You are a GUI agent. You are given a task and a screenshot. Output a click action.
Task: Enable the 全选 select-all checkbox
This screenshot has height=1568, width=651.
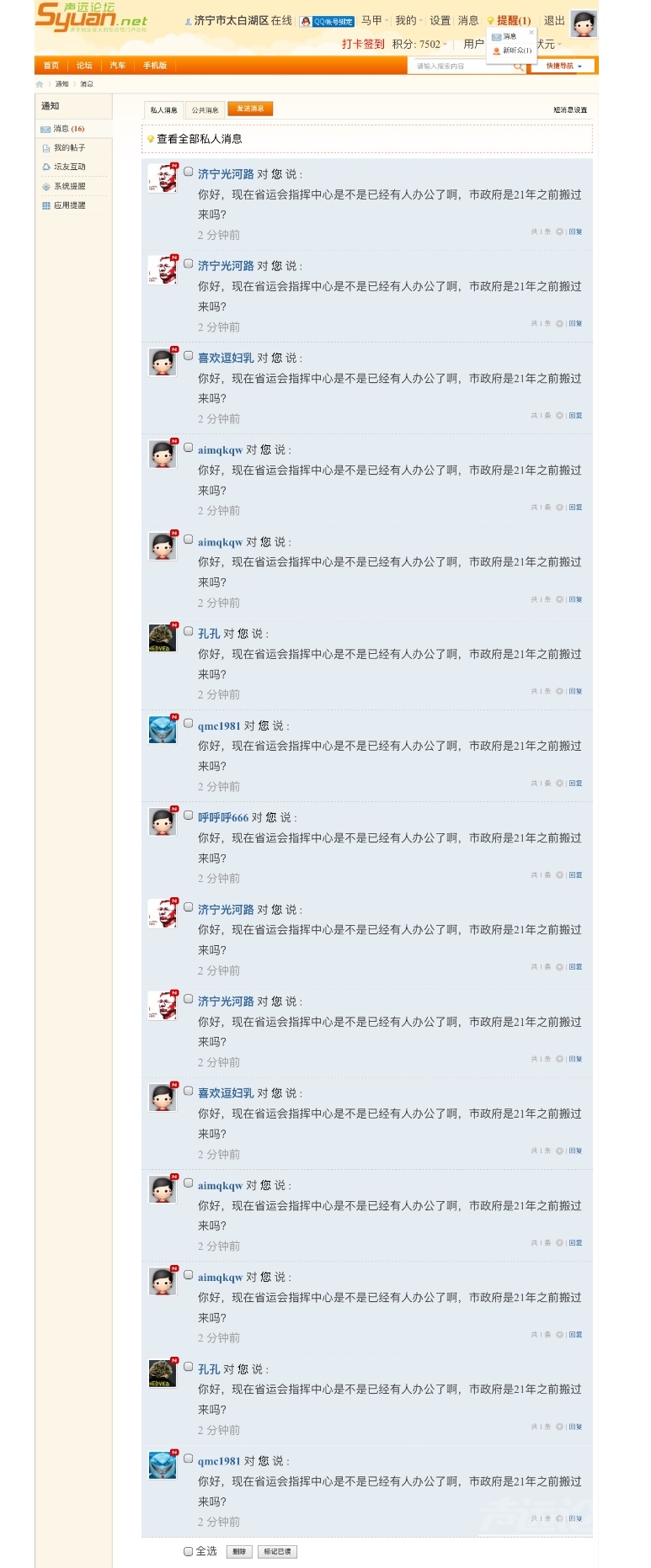[x=187, y=1550]
